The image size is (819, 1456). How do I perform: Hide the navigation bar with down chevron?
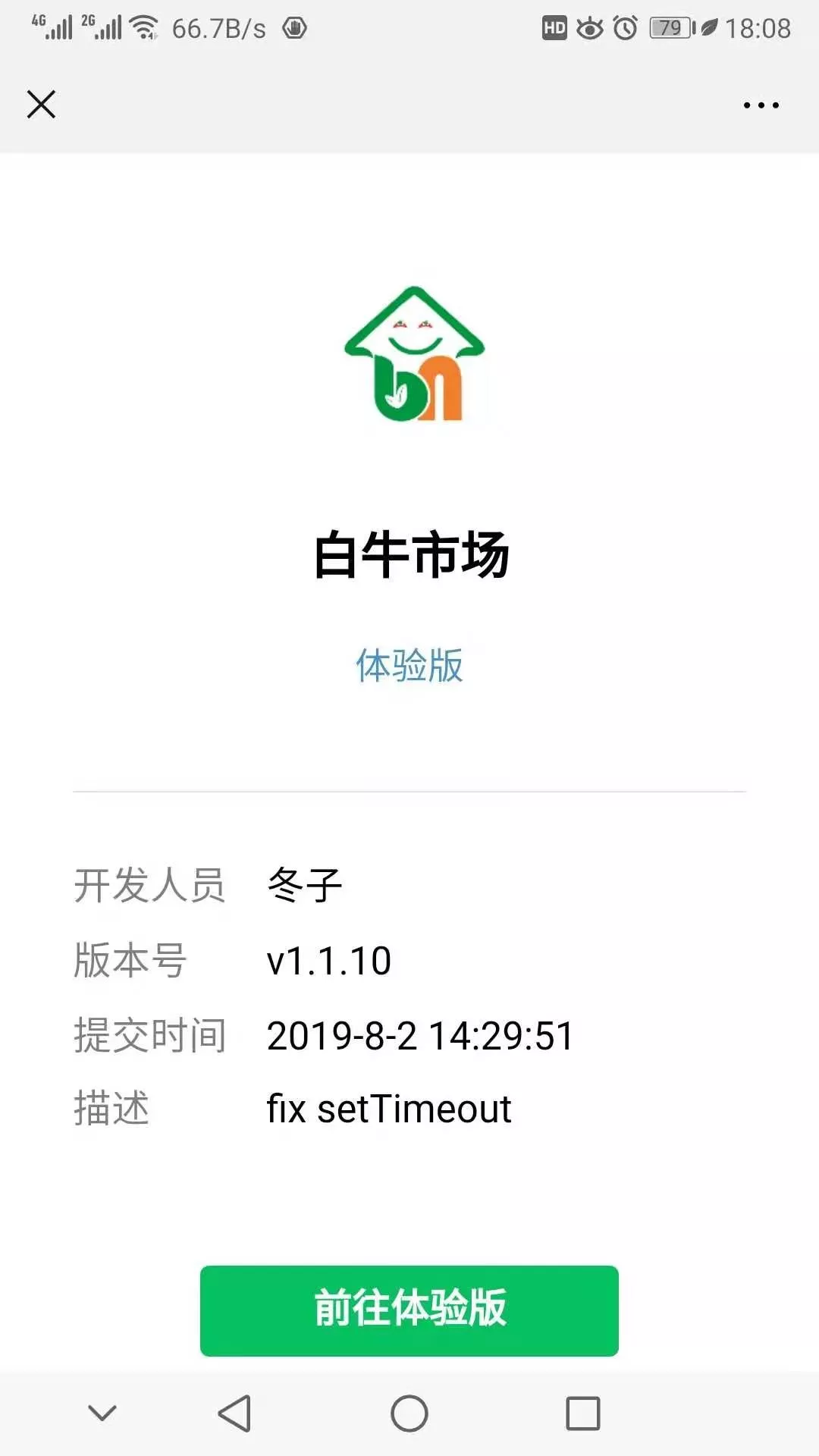102,1414
